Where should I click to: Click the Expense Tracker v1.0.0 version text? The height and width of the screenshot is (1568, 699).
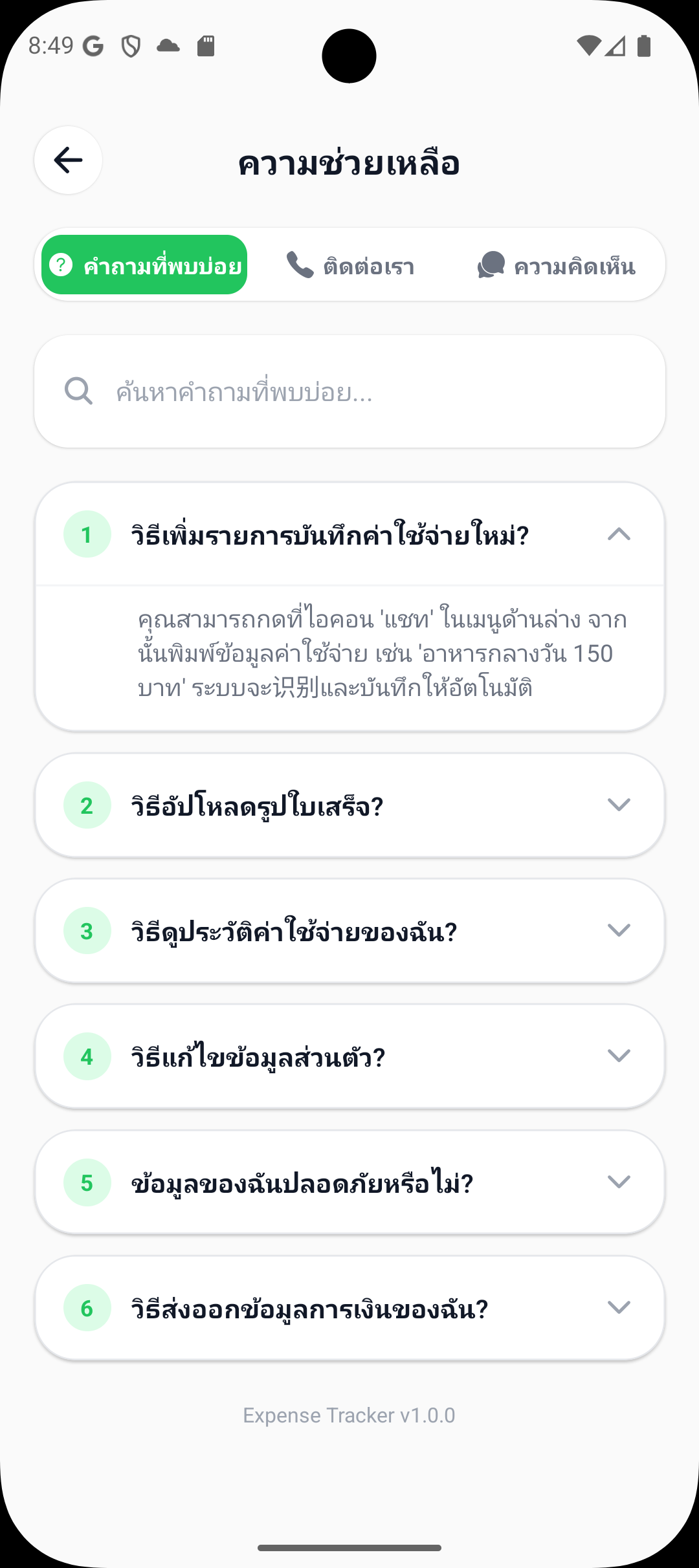point(349,1415)
